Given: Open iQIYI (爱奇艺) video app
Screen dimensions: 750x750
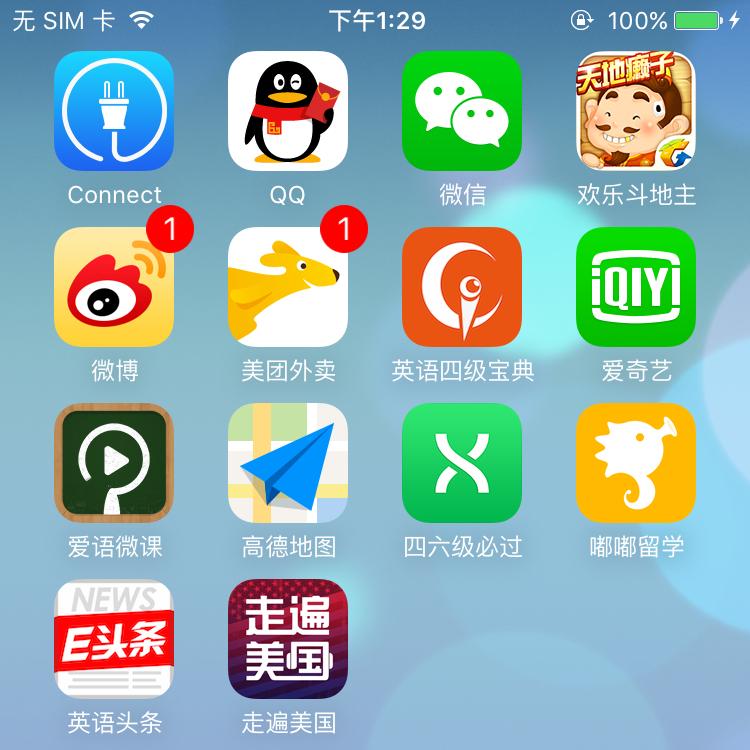Looking at the screenshot, I should [636, 287].
